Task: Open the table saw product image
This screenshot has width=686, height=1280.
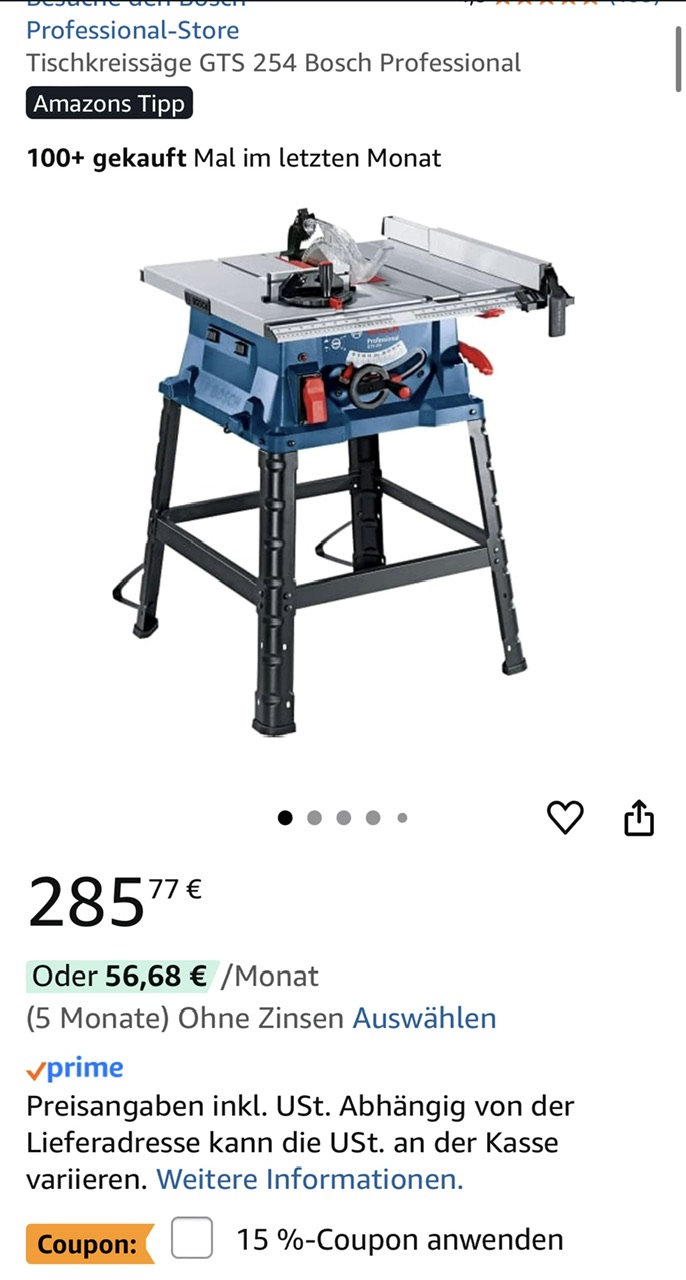Action: (343, 470)
